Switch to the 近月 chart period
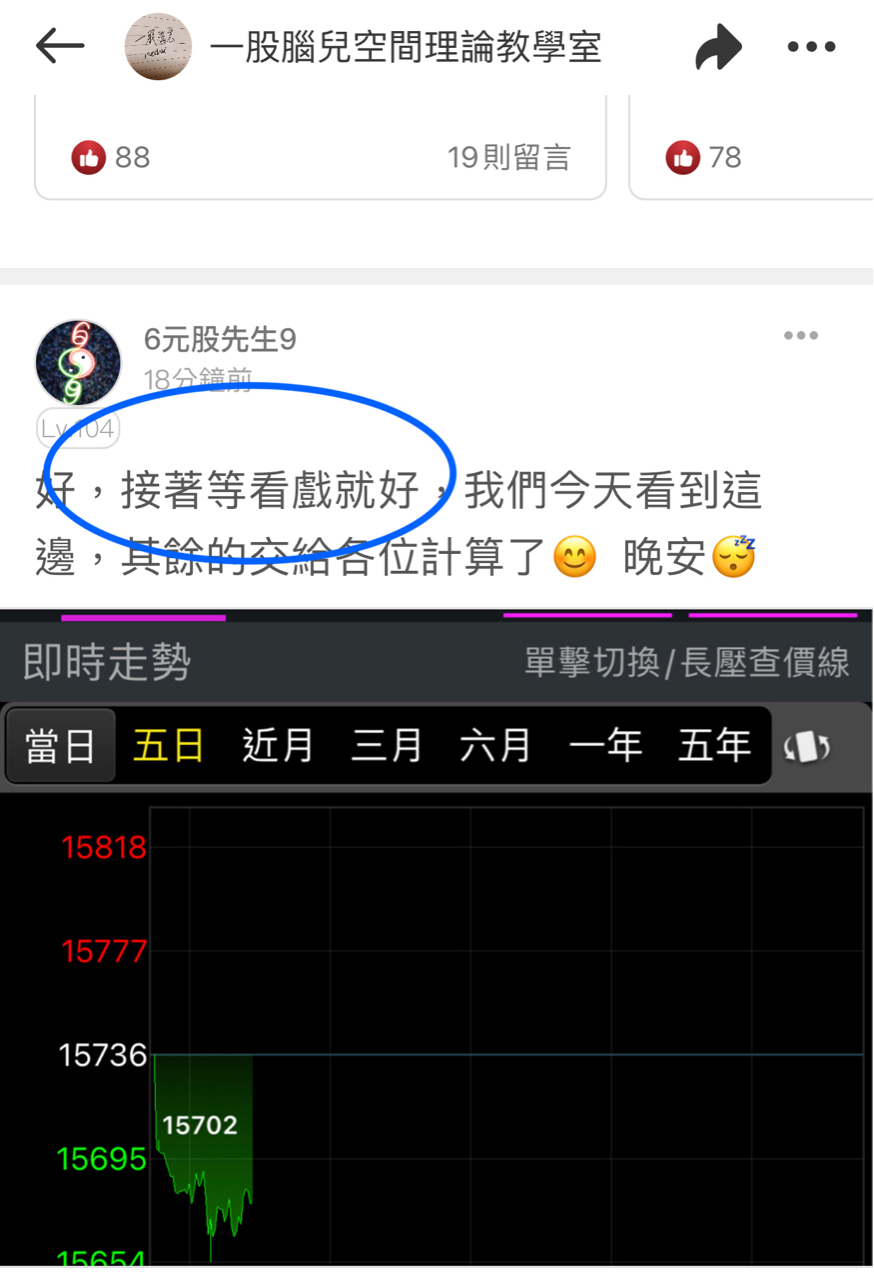 277,746
